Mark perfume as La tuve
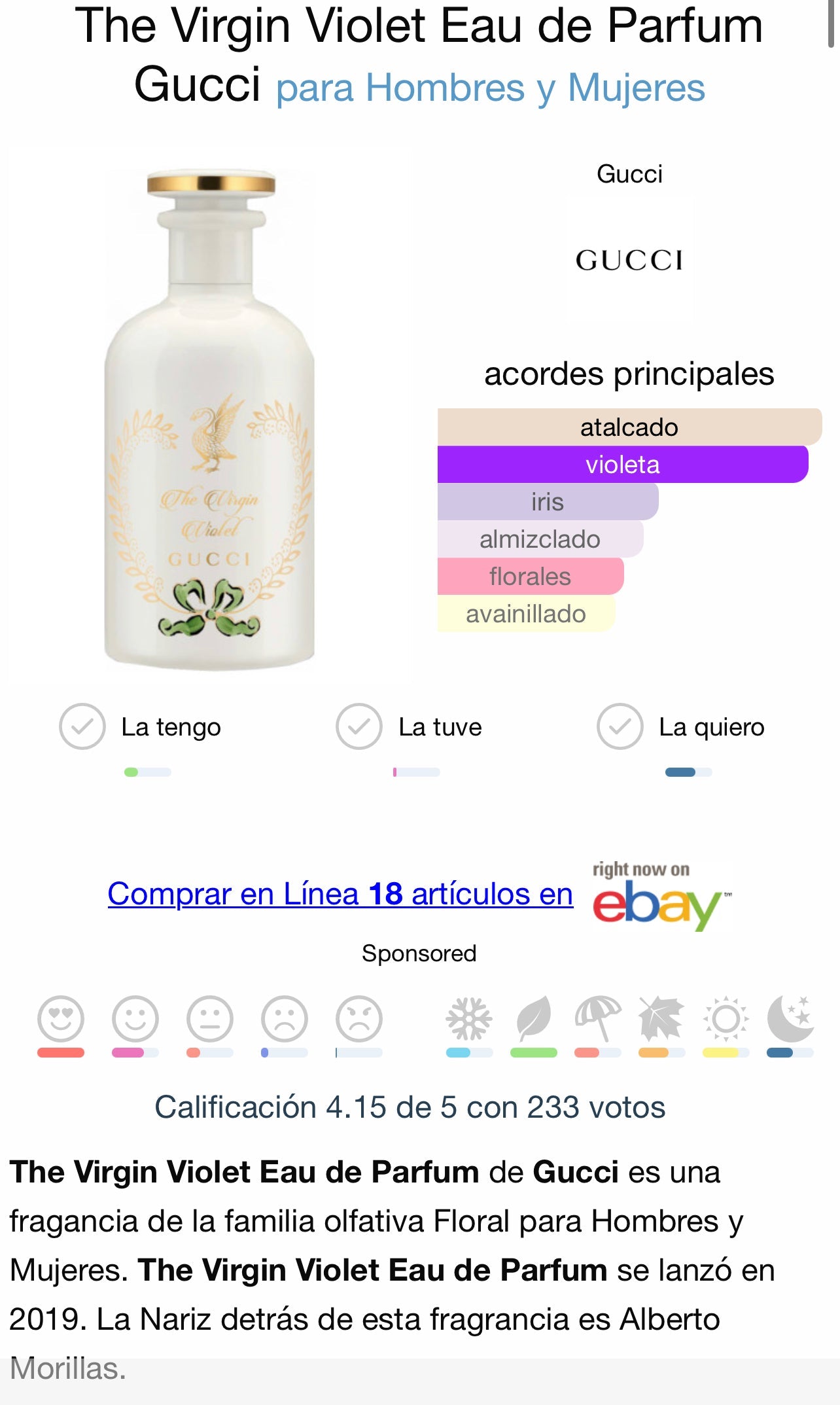The height and width of the screenshot is (1405, 840). pos(359,726)
